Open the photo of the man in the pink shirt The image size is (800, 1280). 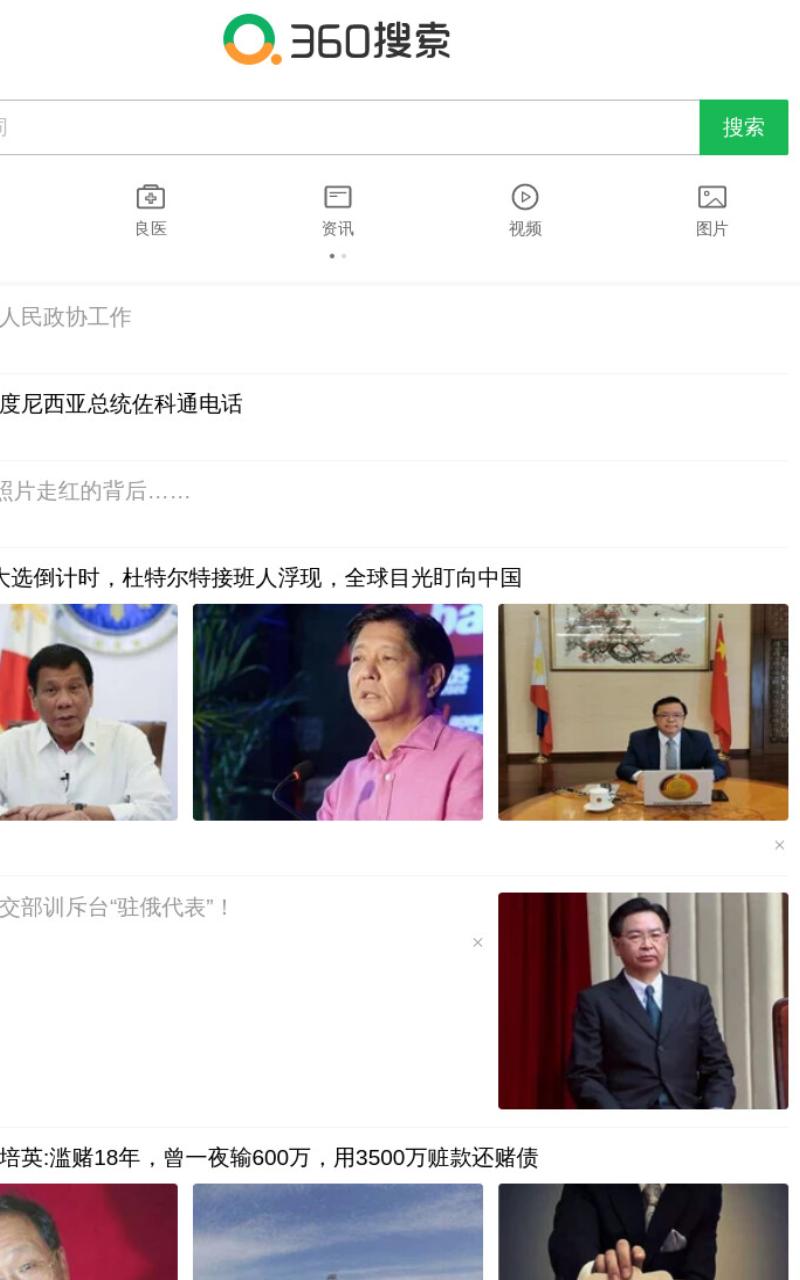[x=338, y=712]
